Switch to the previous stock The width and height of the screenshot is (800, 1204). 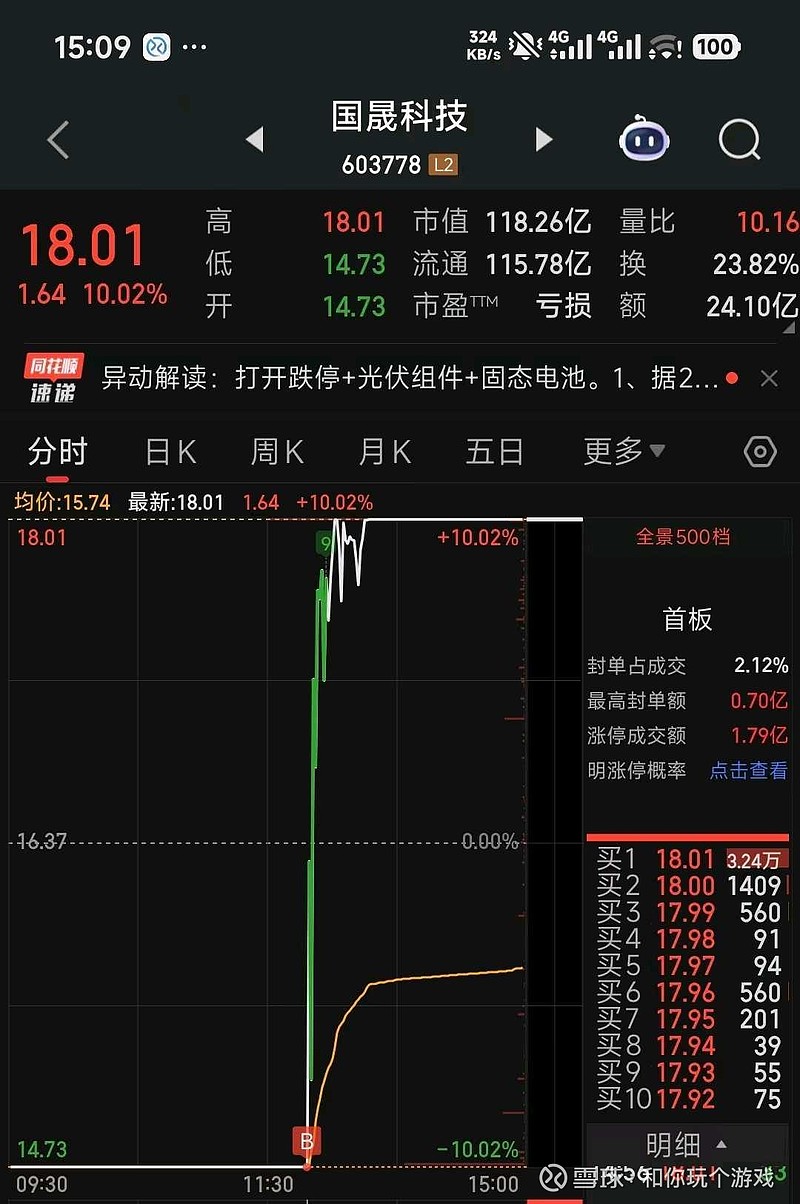coord(255,140)
